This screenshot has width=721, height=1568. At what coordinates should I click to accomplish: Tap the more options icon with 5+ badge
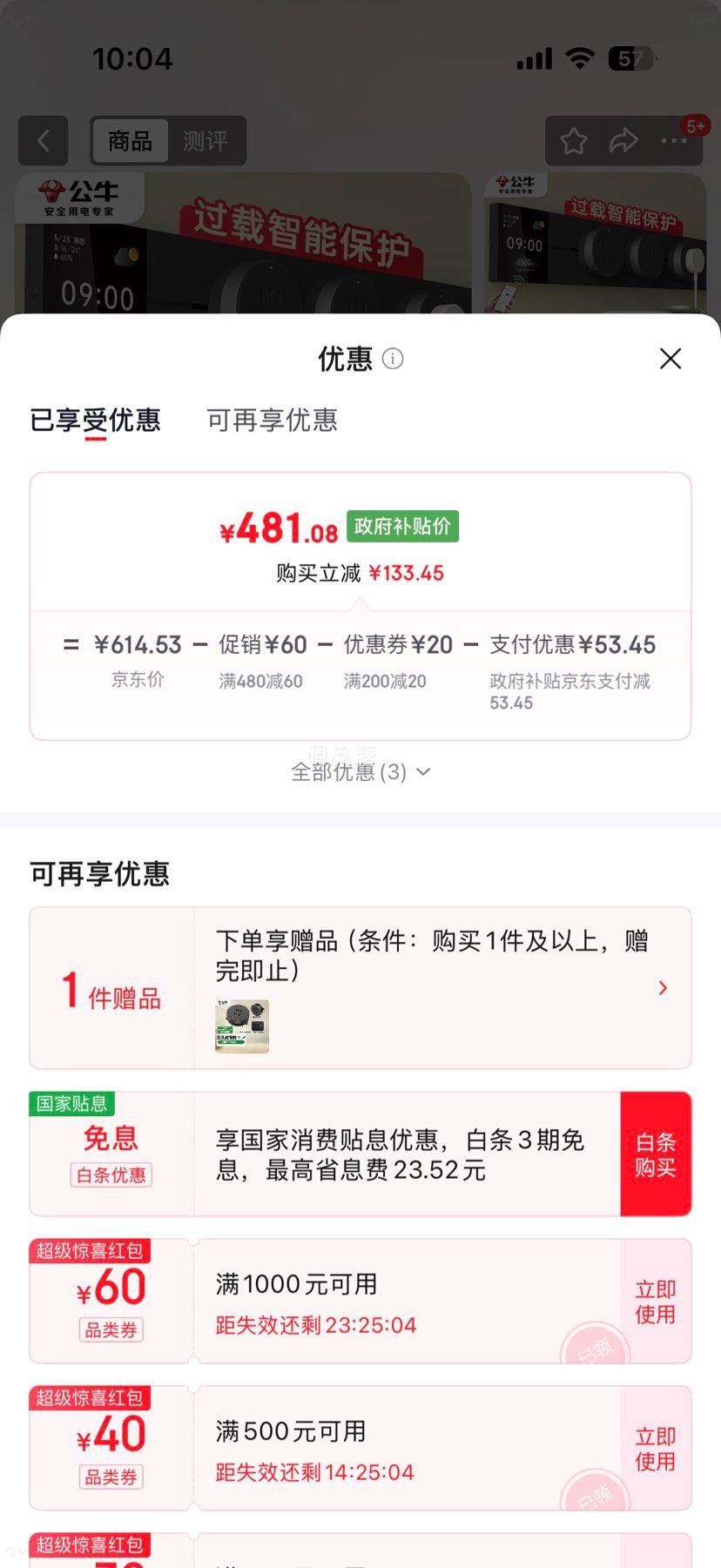coord(676,141)
